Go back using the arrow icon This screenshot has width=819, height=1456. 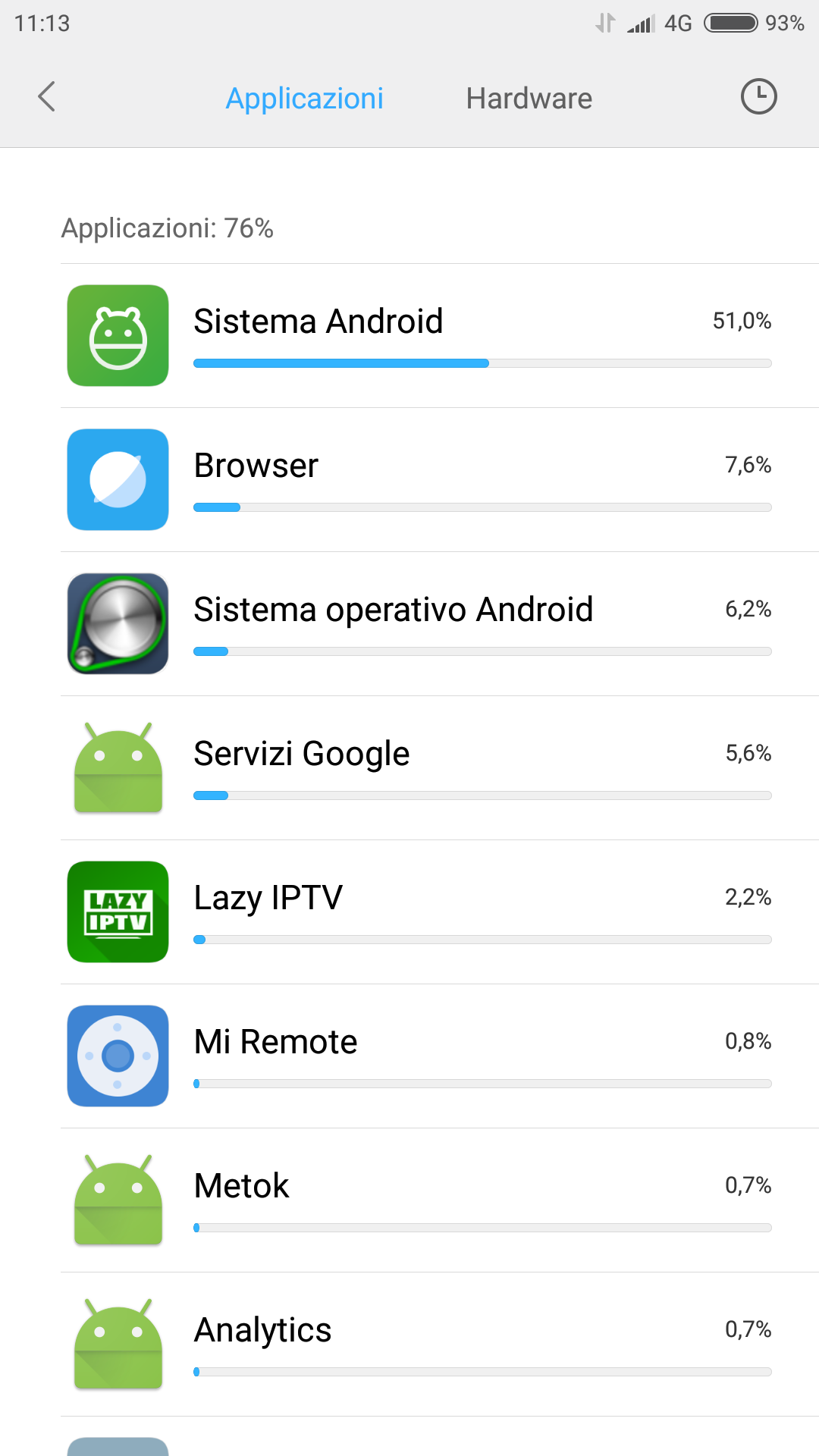(47, 97)
